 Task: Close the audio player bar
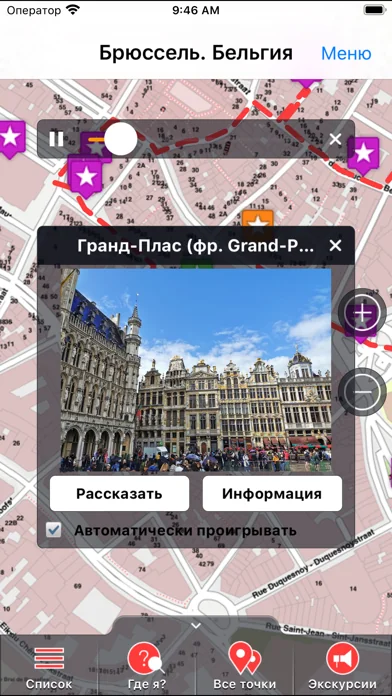(335, 139)
